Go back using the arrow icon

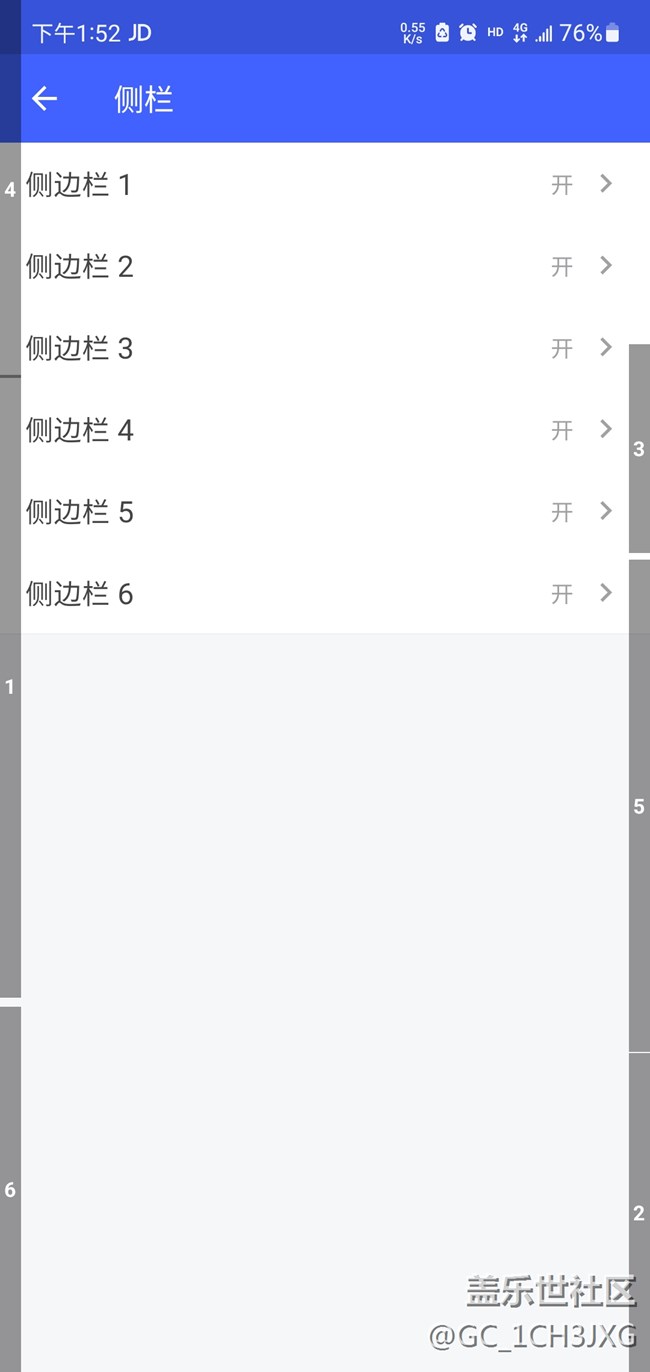tap(44, 98)
